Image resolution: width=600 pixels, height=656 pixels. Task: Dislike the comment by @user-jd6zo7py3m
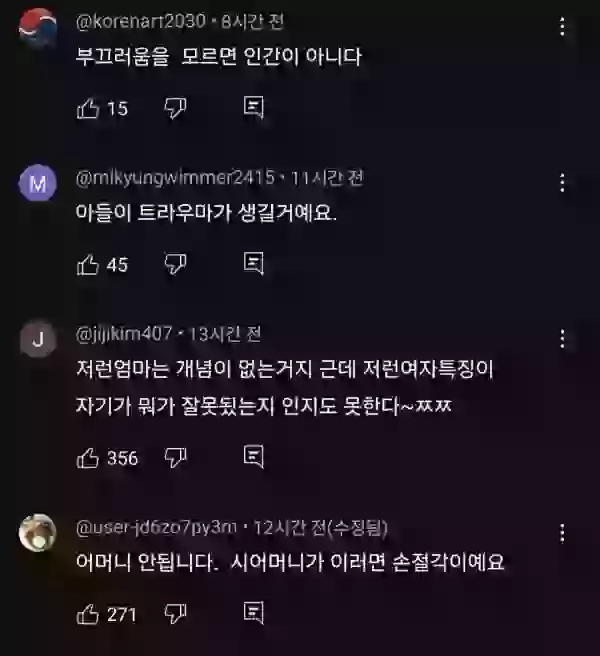click(176, 613)
